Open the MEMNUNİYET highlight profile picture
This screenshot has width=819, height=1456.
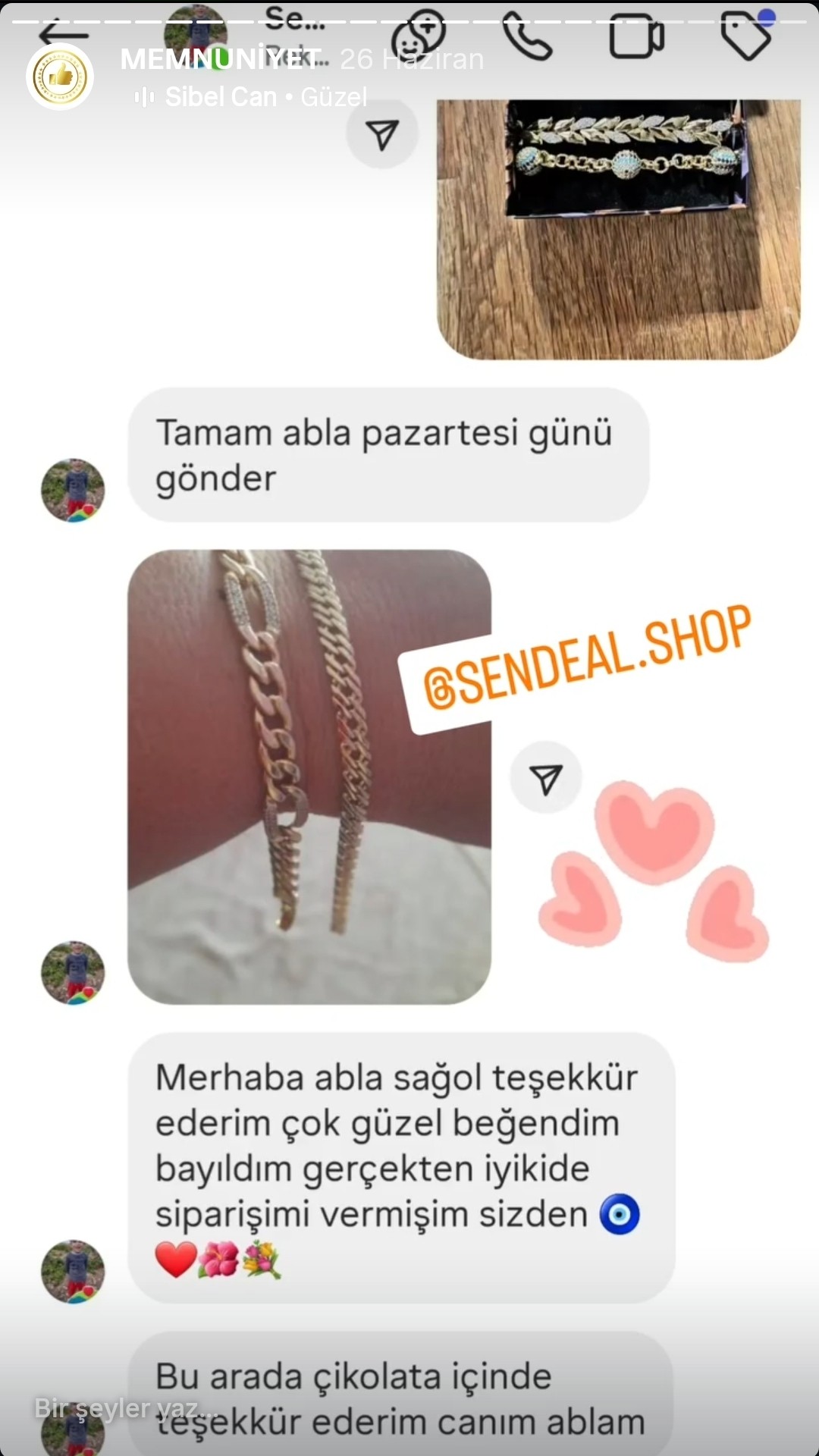[59, 77]
